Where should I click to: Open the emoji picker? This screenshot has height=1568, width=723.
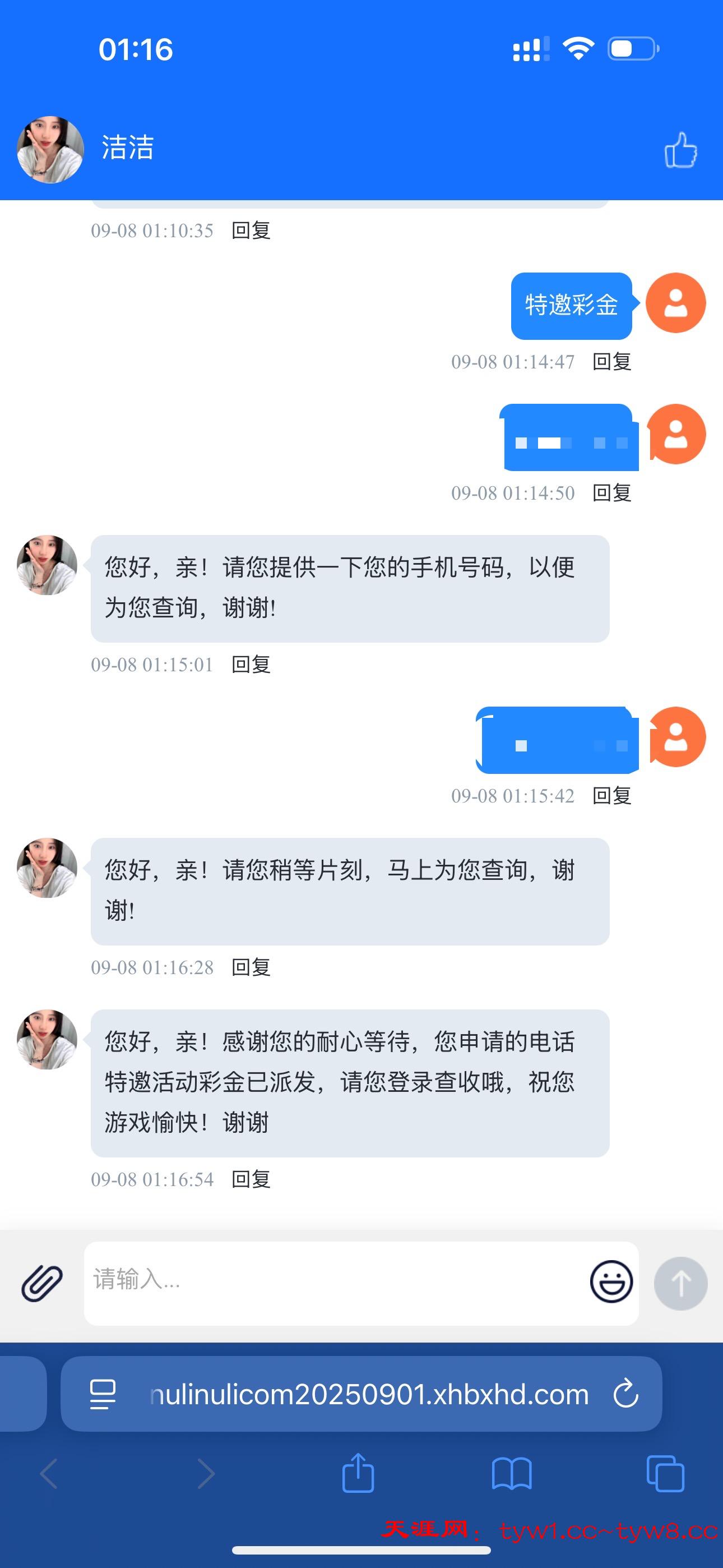(x=611, y=1281)
